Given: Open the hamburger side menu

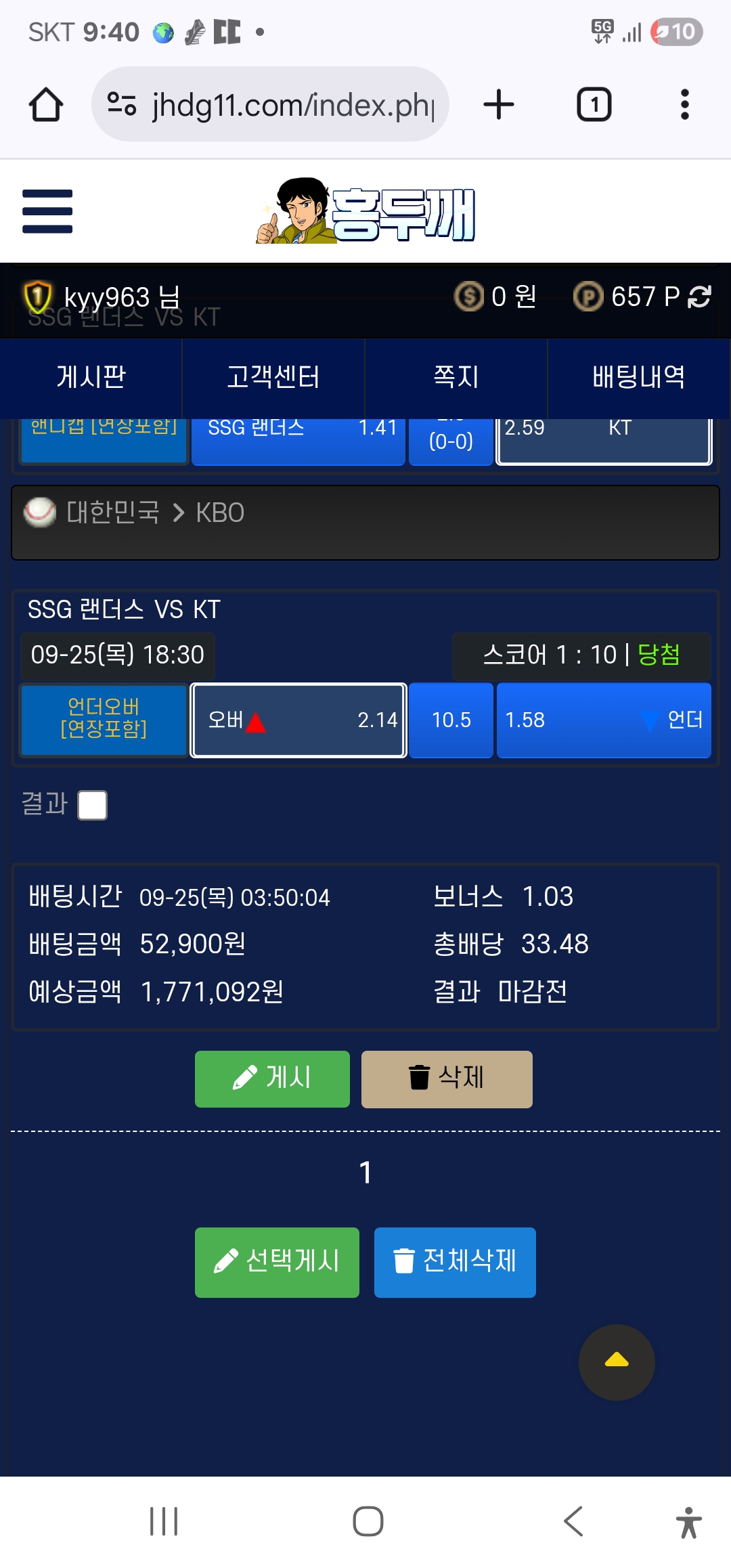Looking at the screenshot, I should [47, 211].
